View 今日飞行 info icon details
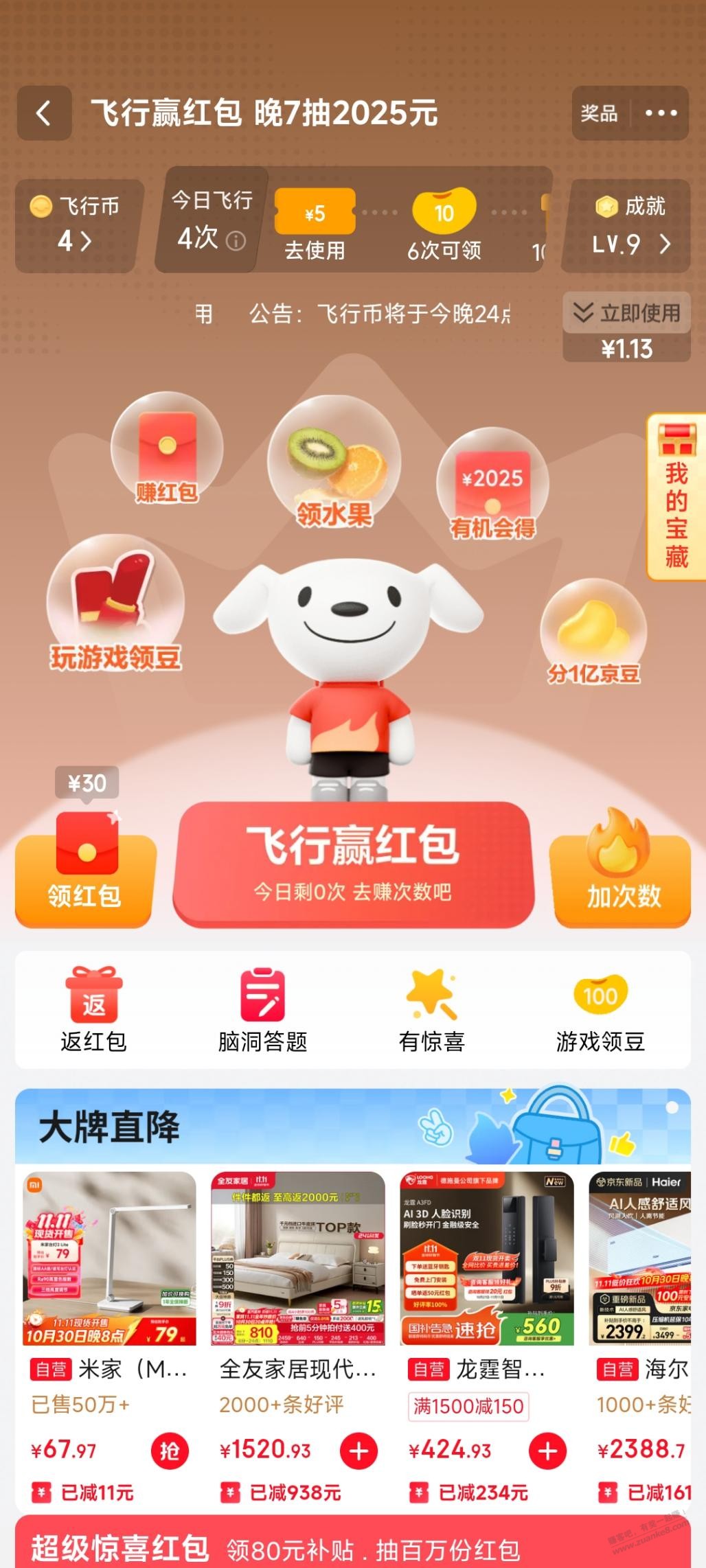This screenshot has width=706, height=1568. click(x=236, y=242)
